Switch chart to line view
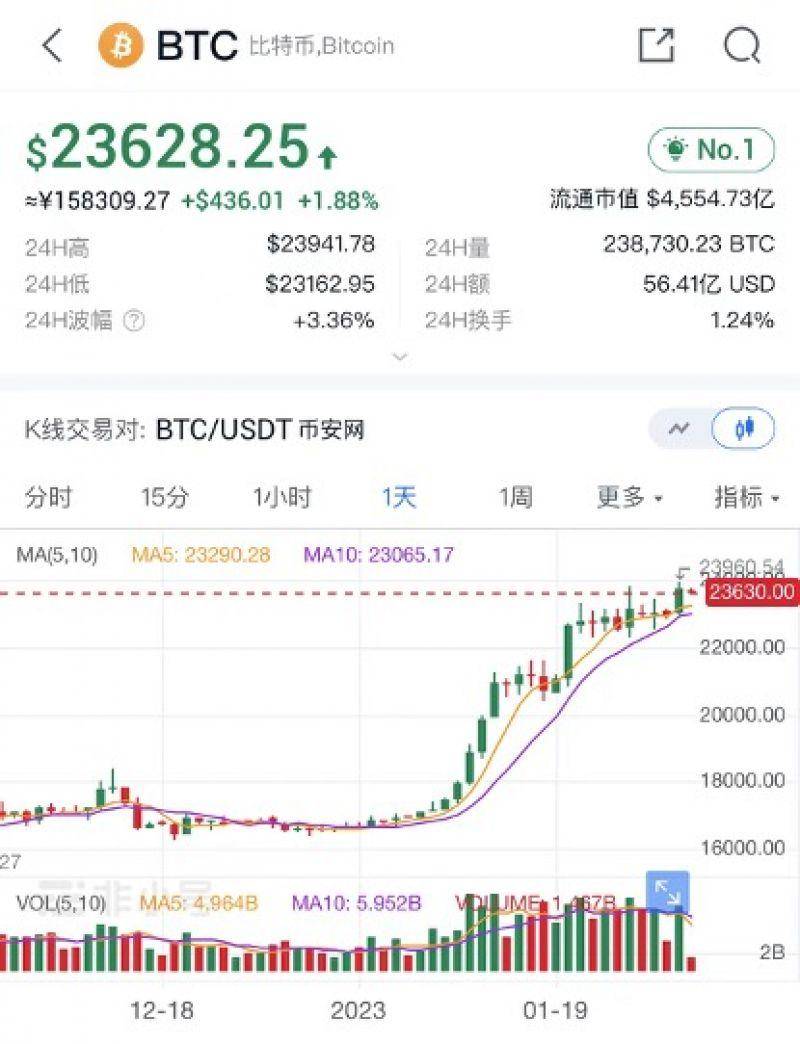The height and width of the screenshot is (1044, 800). pyautogui.click(x=680, y=429)
